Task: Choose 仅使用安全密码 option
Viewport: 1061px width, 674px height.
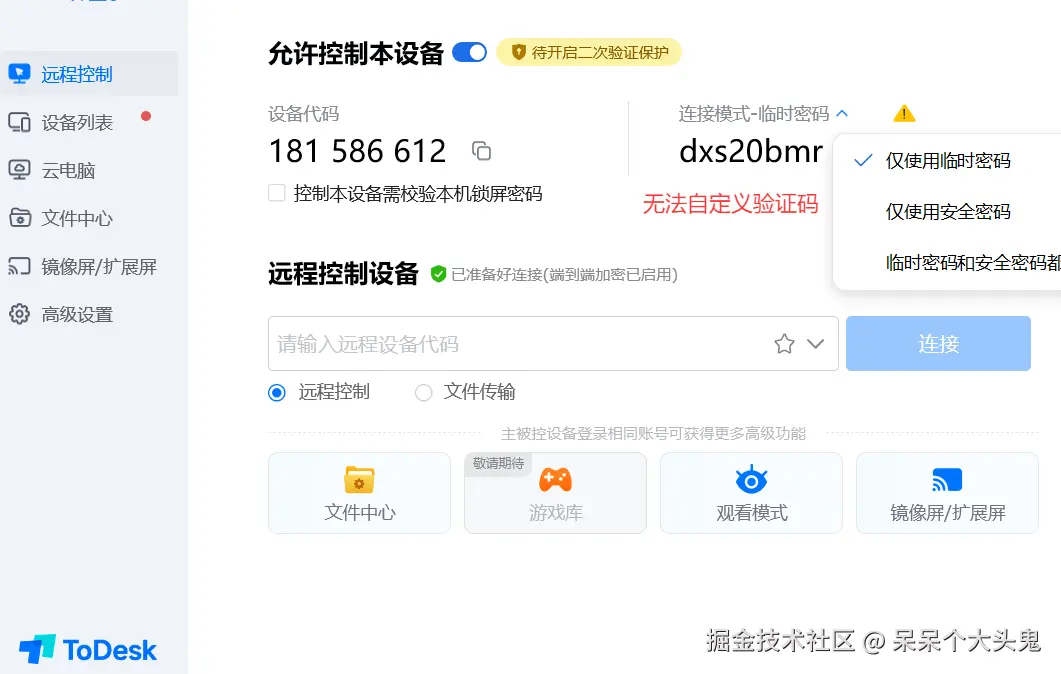Action: tap(948, 212)
